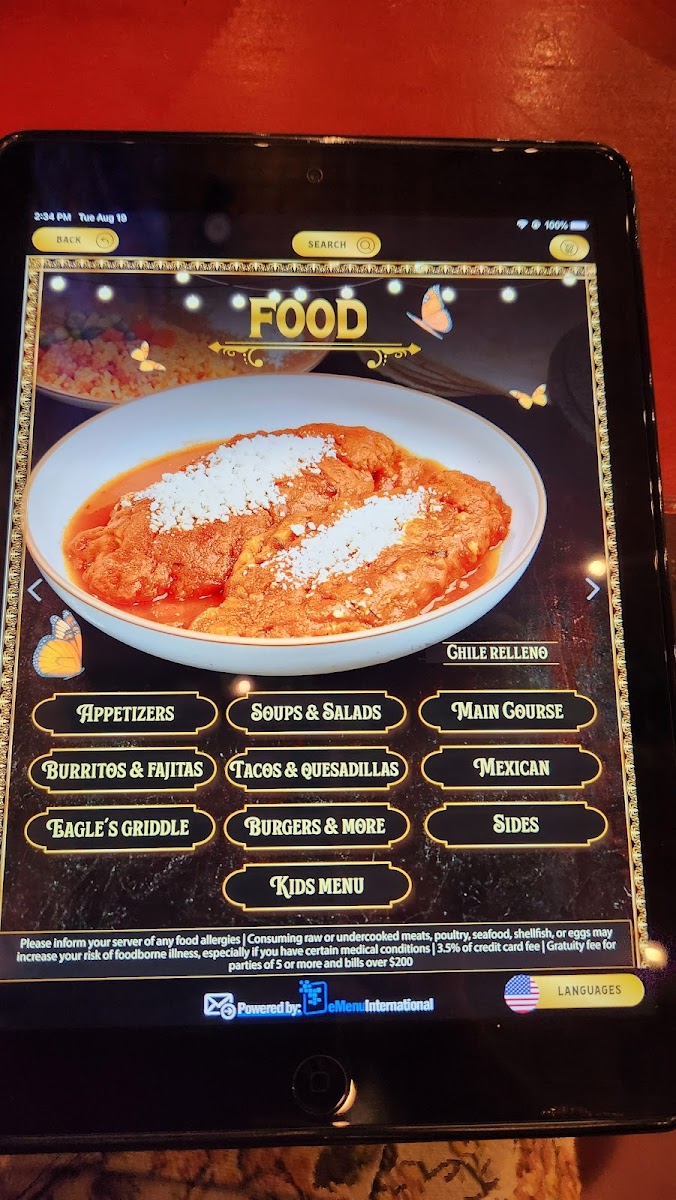
Task: View Tacos & Quesadillas
Action: point(316,769)
